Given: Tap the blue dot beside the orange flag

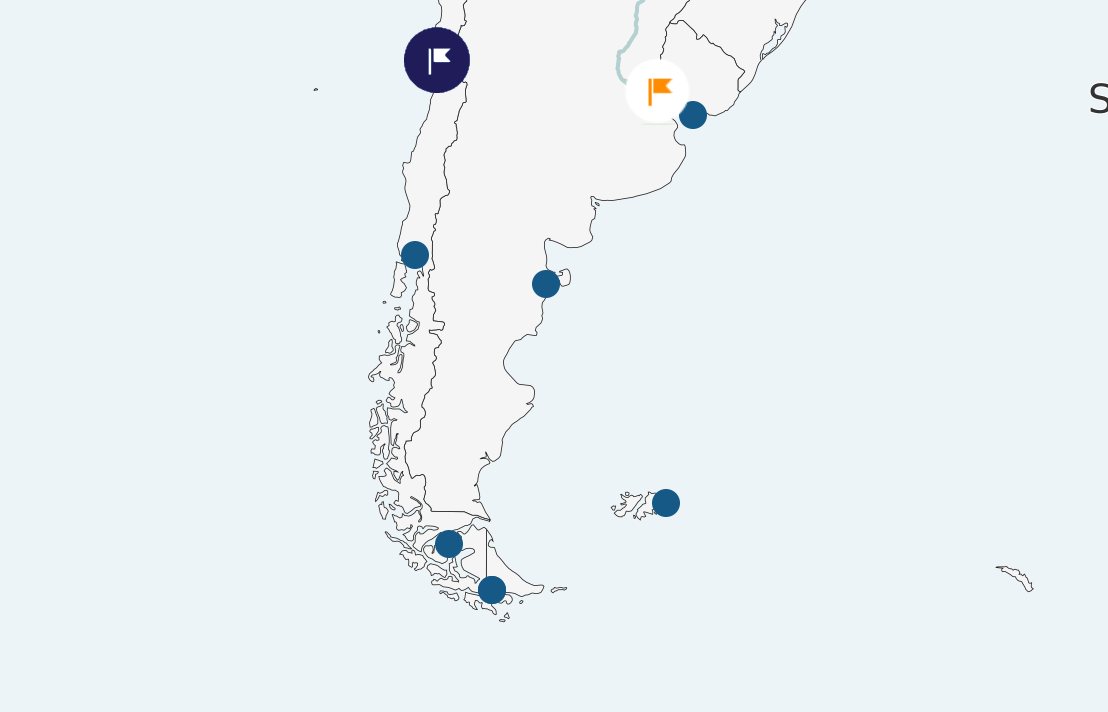Looking at the screenshot, I should pos(693,115).
